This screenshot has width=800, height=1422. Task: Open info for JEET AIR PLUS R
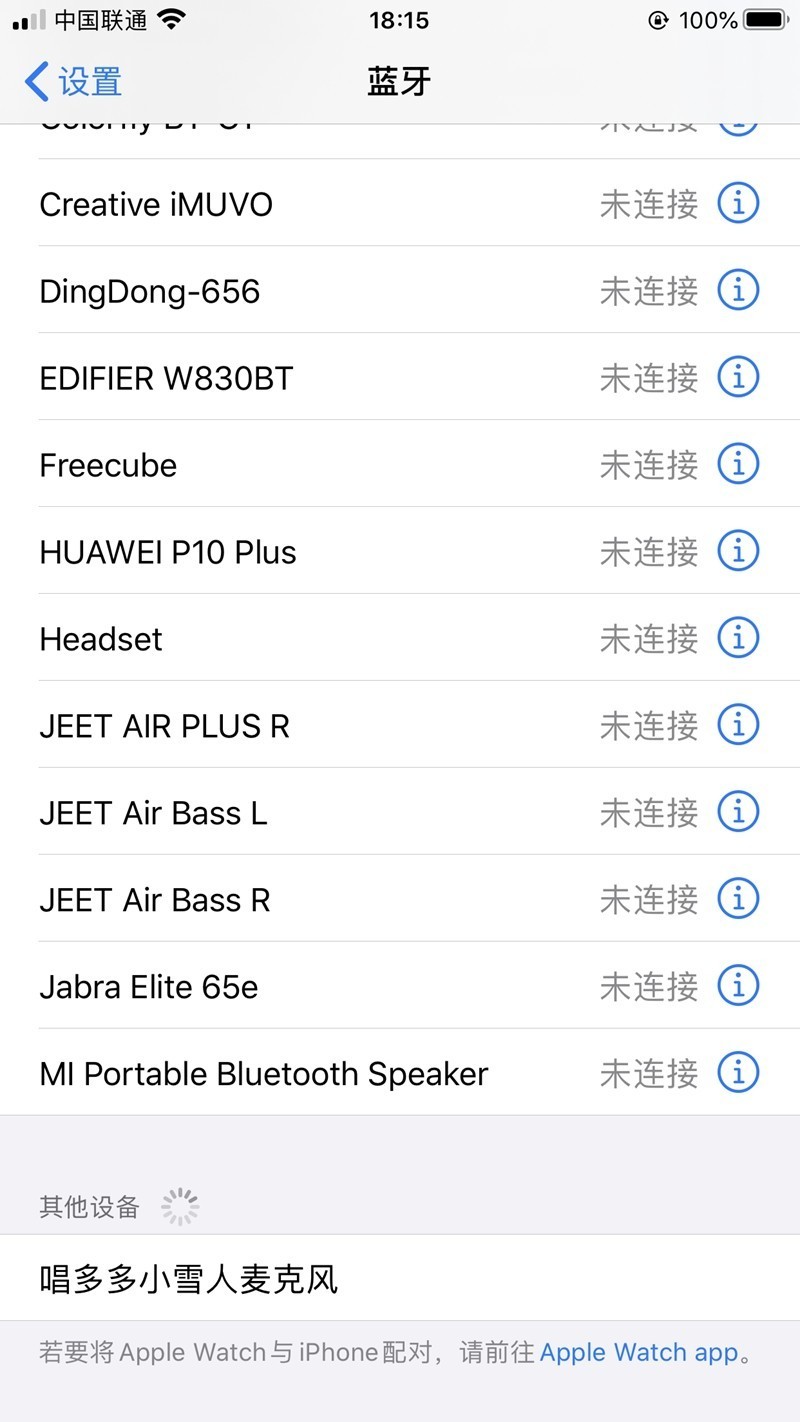[737, 725]
